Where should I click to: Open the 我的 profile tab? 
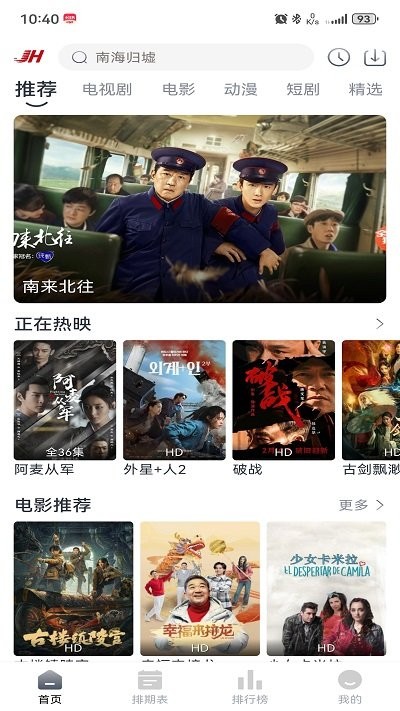coord(350,687)
